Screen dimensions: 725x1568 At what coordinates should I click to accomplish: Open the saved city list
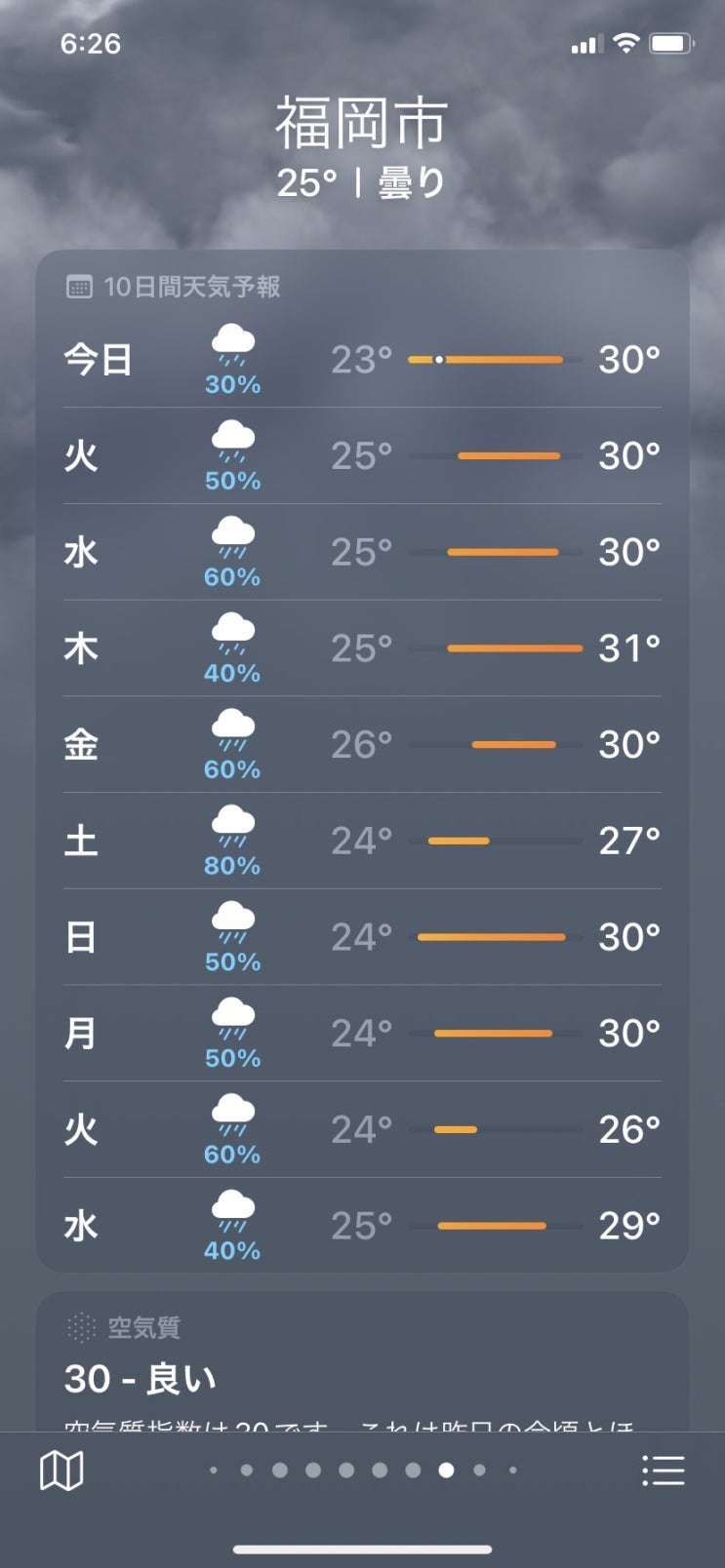[664, 1470]
